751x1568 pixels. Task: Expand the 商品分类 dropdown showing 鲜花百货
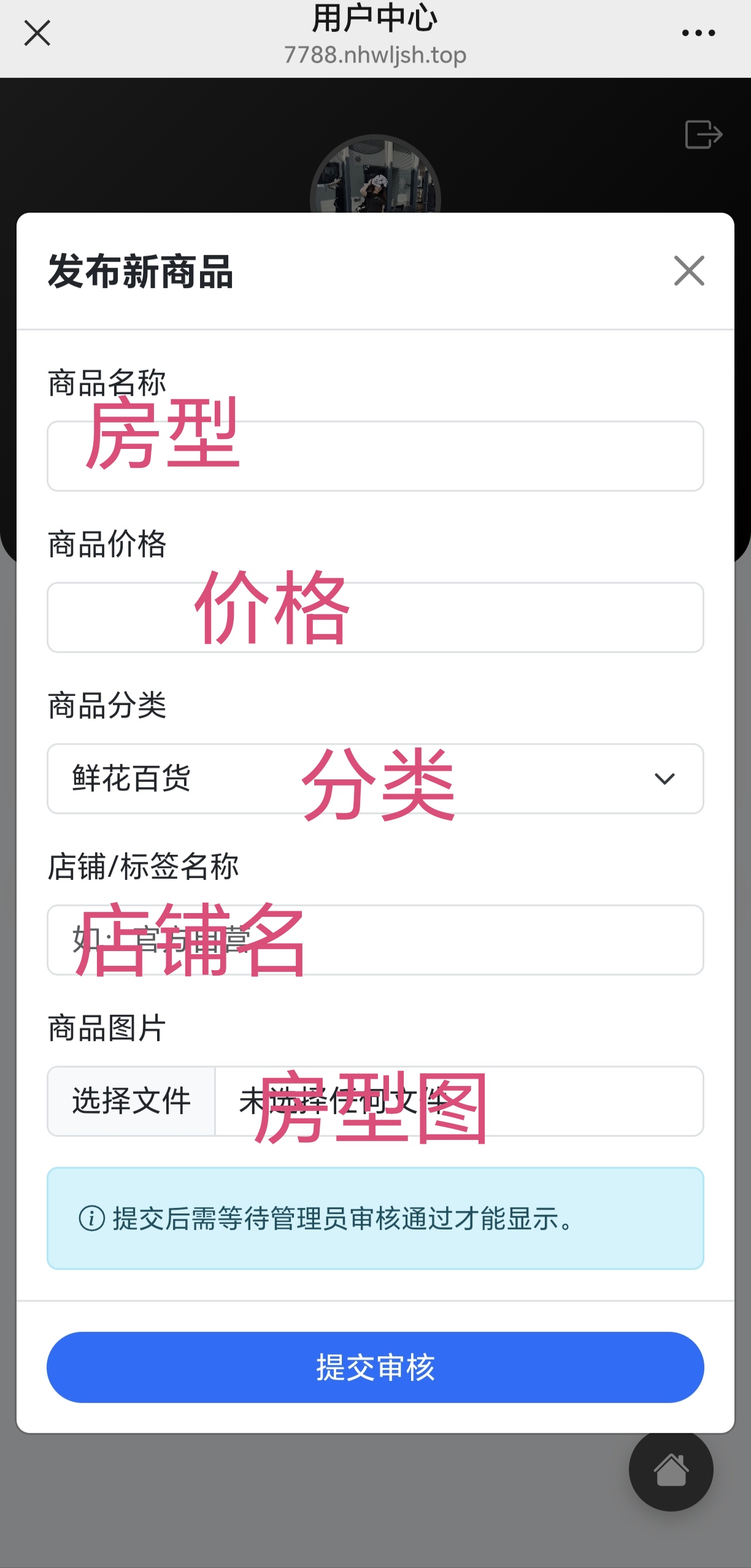(x=375, y=779)
